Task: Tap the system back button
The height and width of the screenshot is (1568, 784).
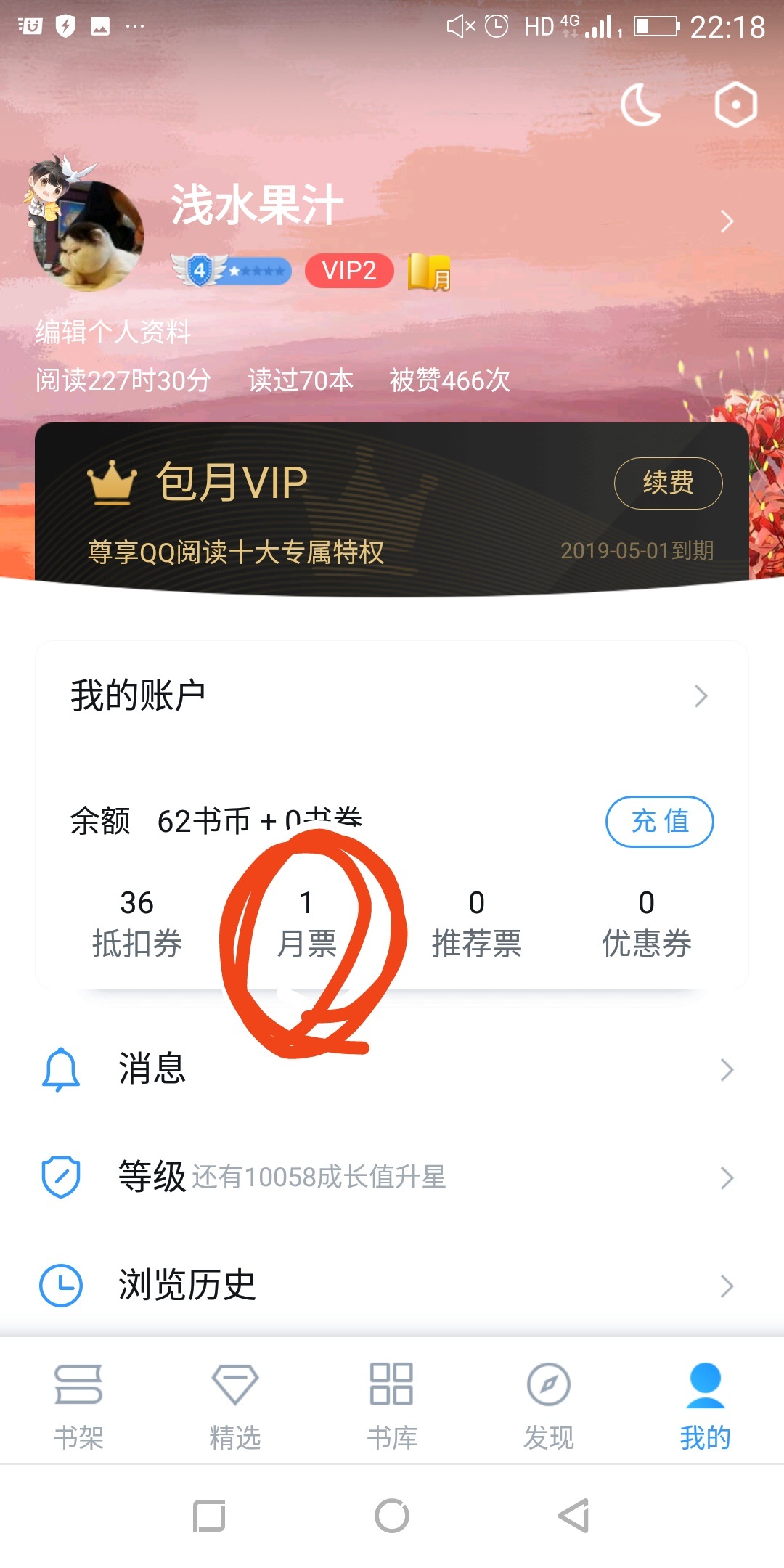Action: (x=573, y=1516)
